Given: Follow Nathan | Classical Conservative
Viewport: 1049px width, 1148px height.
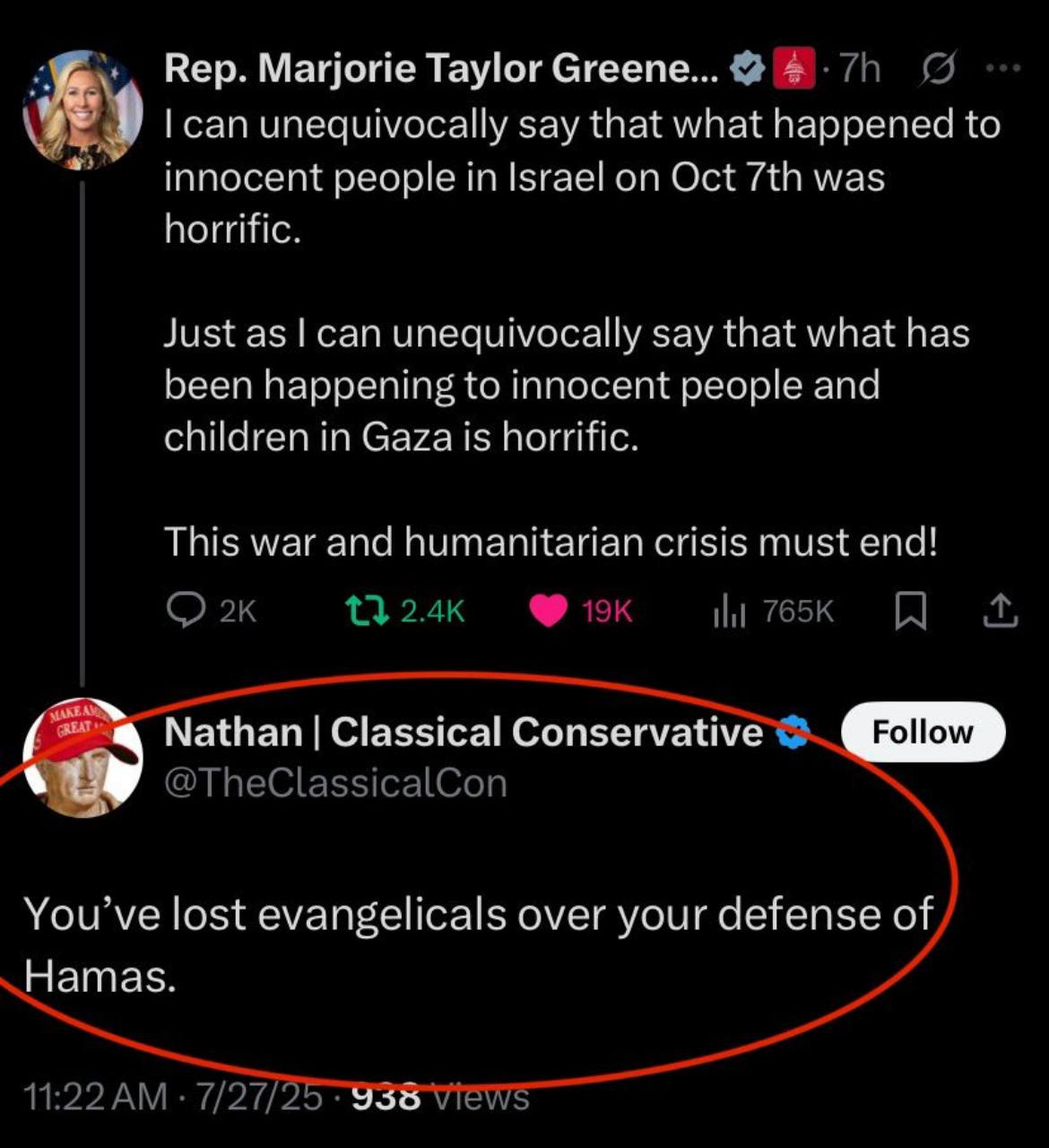Looking at the screenshot, I should tap(922, 732).
